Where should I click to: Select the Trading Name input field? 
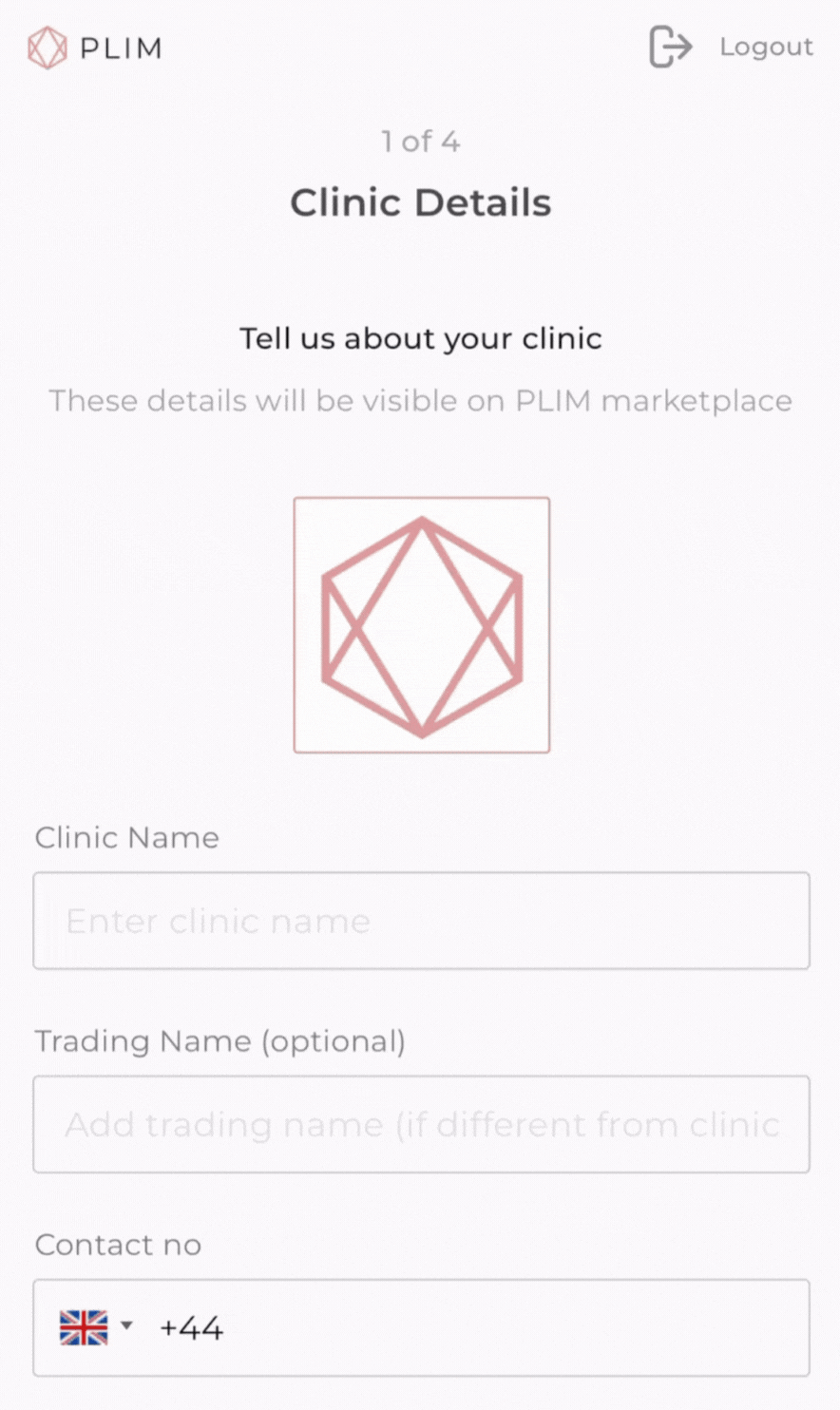[421, 1124]
